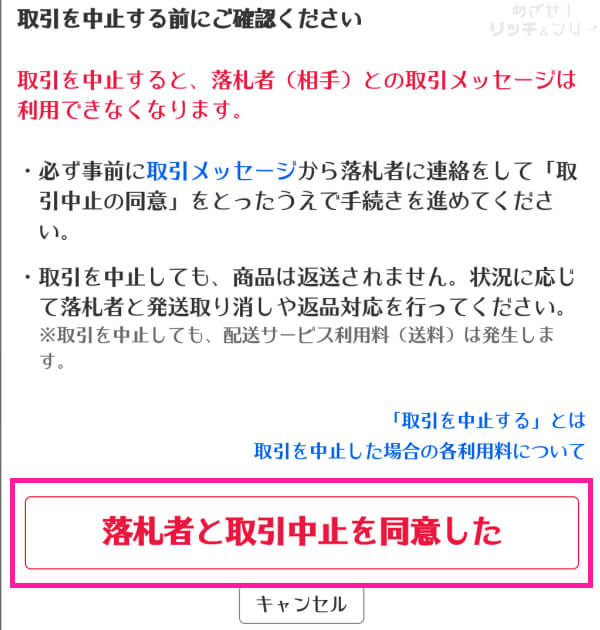
Task: Open 「取引を中止する」とは help link
Action: point(488,420)
